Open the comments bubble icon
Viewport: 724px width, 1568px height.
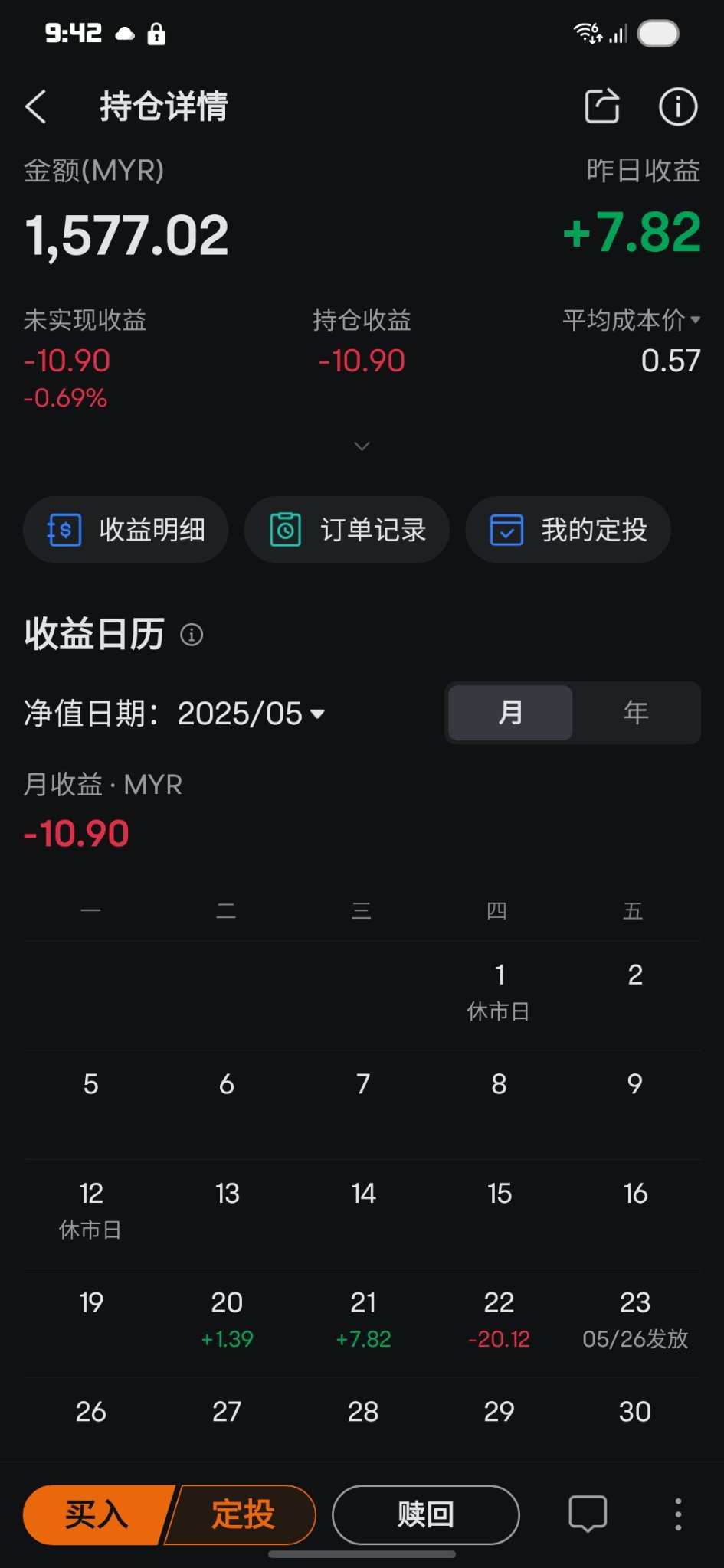588,1514
